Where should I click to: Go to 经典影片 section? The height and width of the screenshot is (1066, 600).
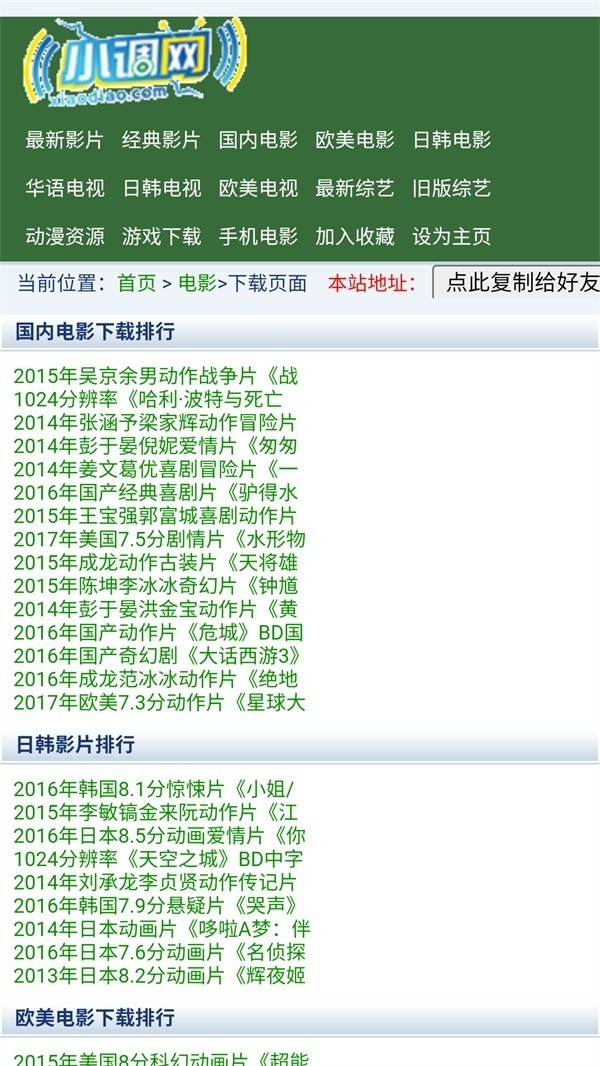[161, 140]
